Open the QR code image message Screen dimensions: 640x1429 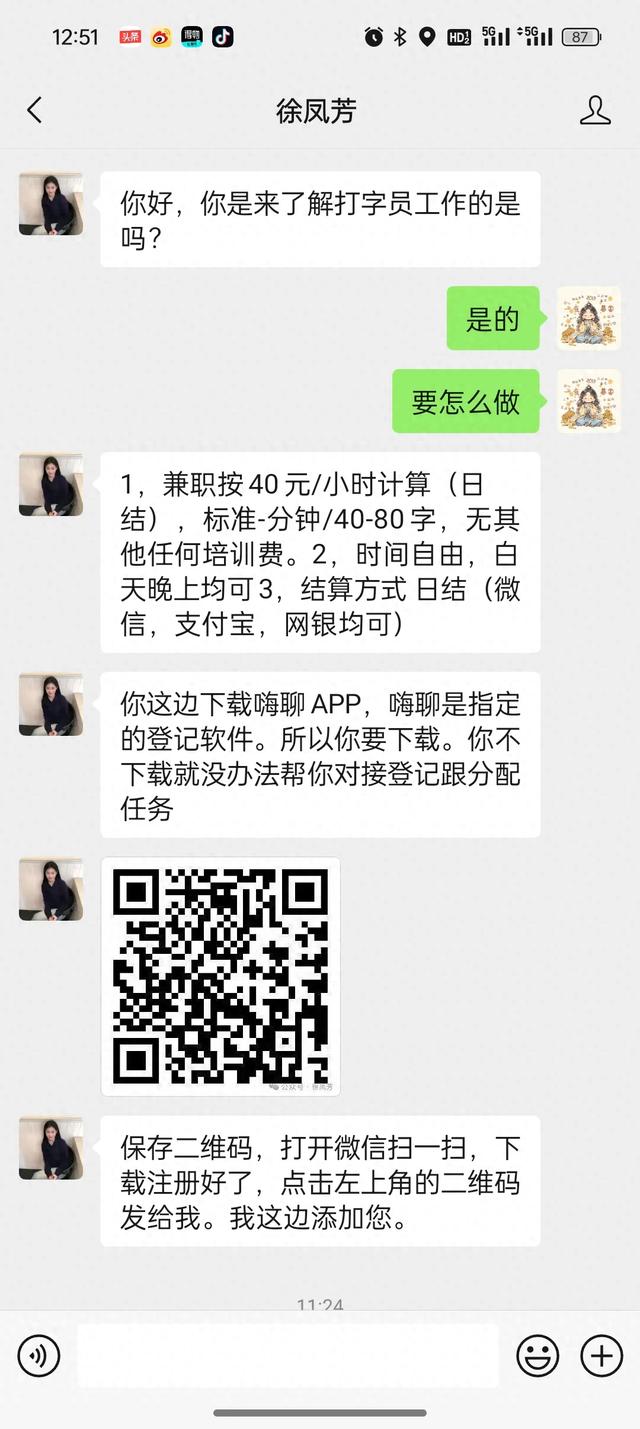pos(220,976)
